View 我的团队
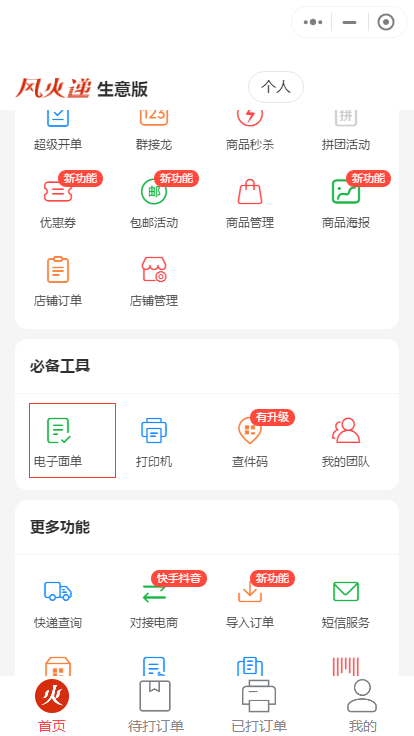Screen dimensions: 414x736 click(346, 442)
